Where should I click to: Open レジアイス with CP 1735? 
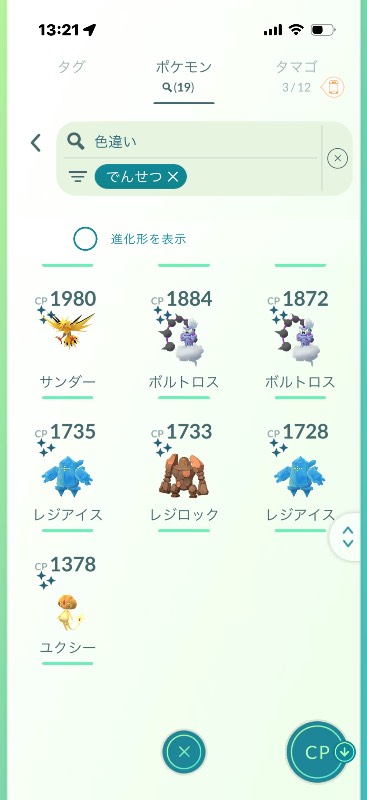(x=68, y=472)
